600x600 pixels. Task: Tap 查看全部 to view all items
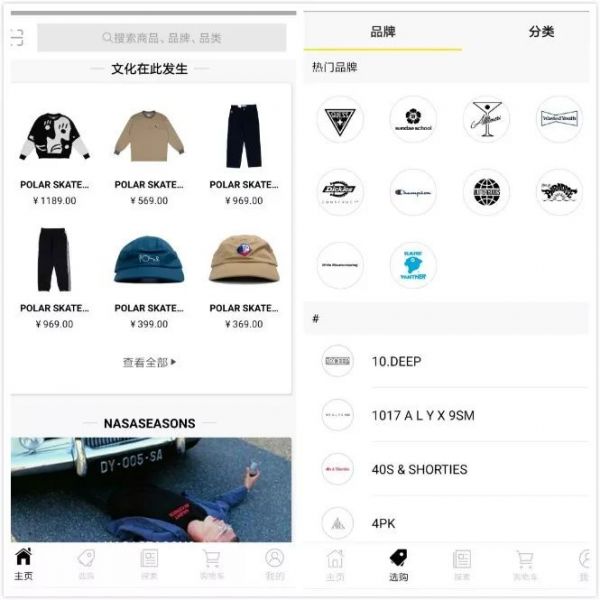(x=149, y=363)
